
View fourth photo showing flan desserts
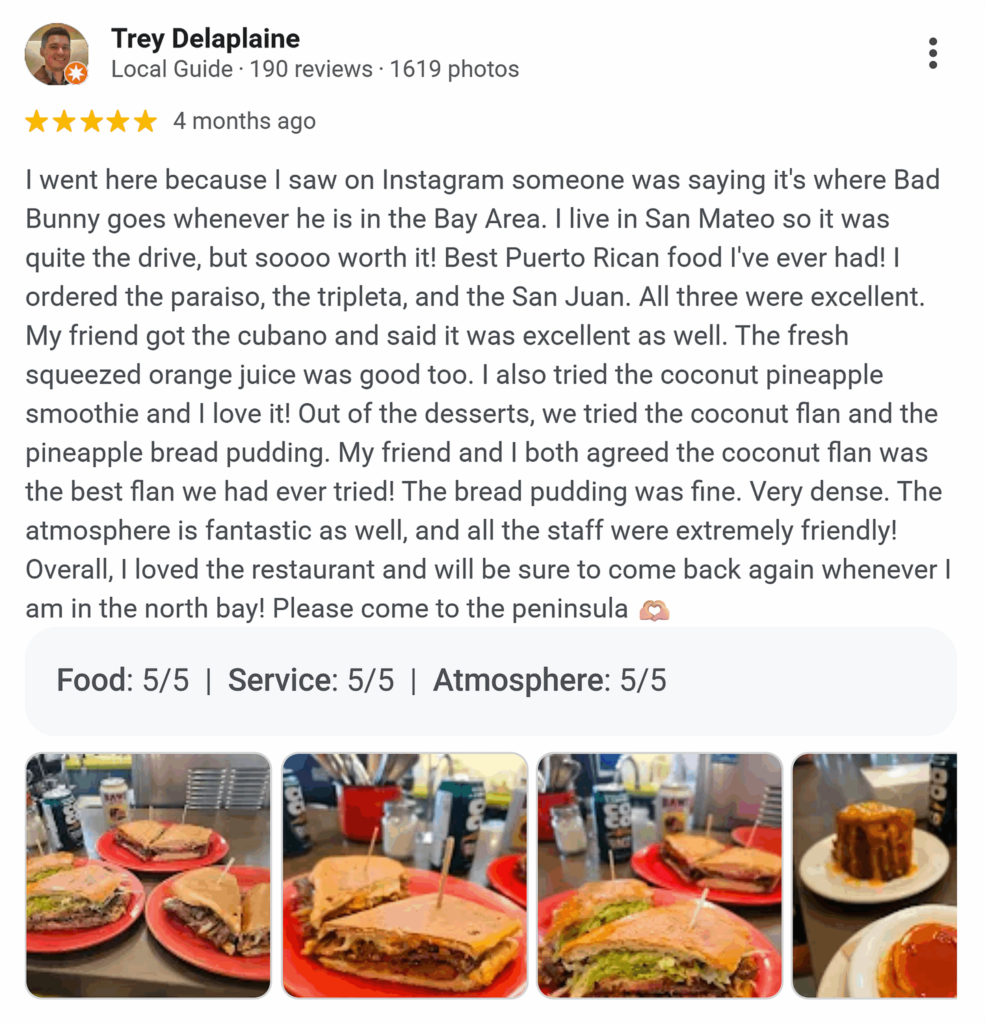[x=875, y=875]
